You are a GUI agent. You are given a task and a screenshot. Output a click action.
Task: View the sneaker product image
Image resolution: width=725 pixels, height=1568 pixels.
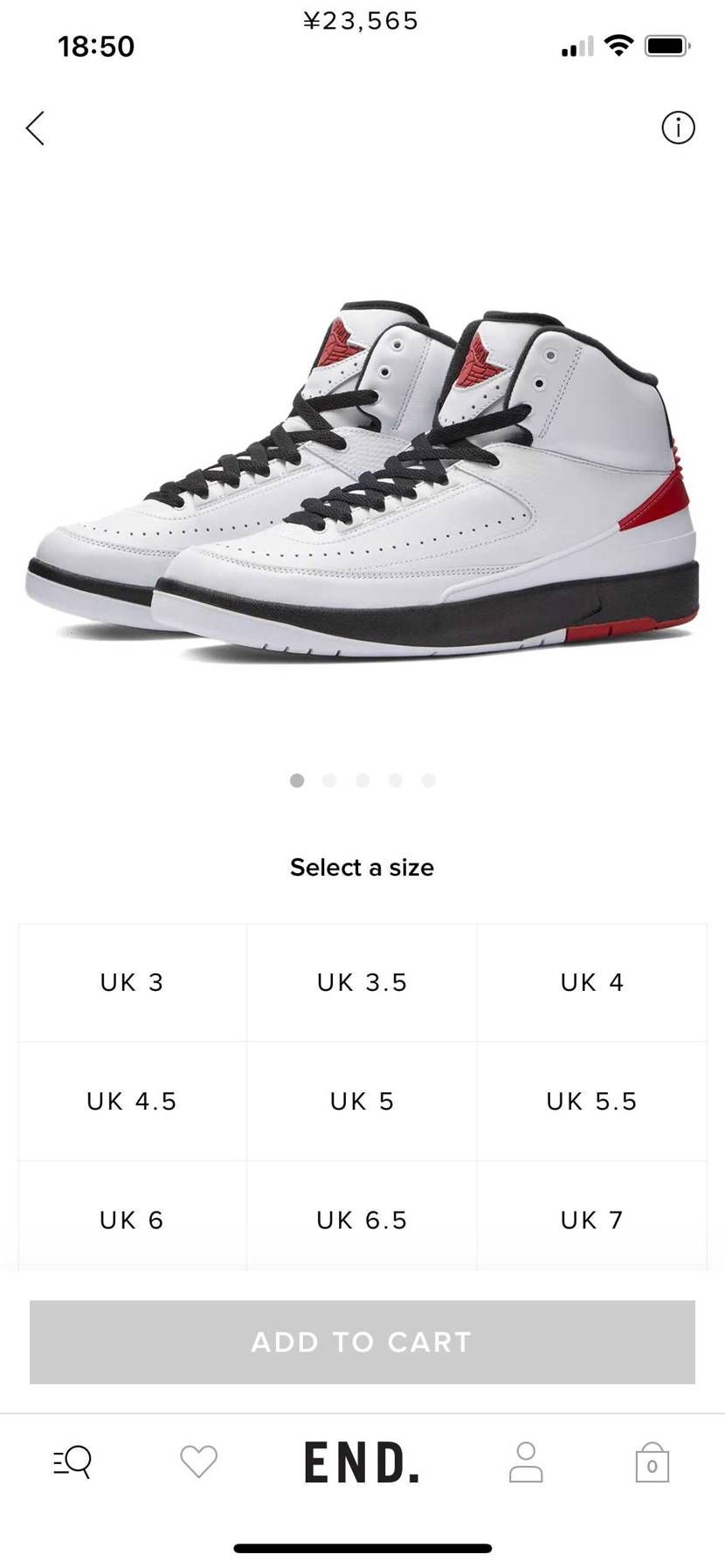[x=362, y=480]
